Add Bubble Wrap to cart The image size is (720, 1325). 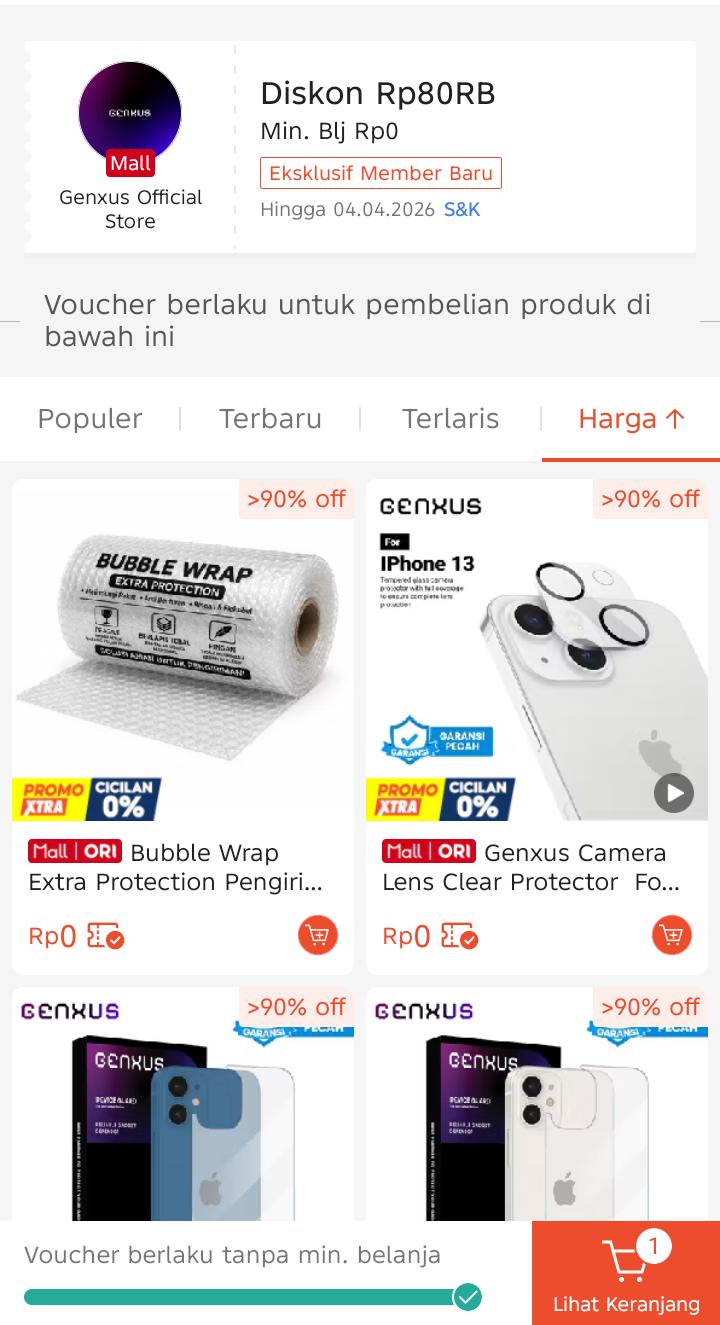click(x=318, y=935)
